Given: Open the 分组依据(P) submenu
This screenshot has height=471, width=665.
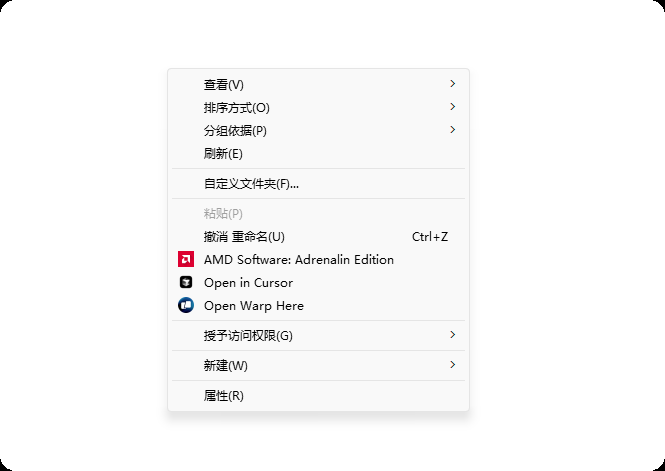Looking at the screenshot, I should click(x=235, y=131).
